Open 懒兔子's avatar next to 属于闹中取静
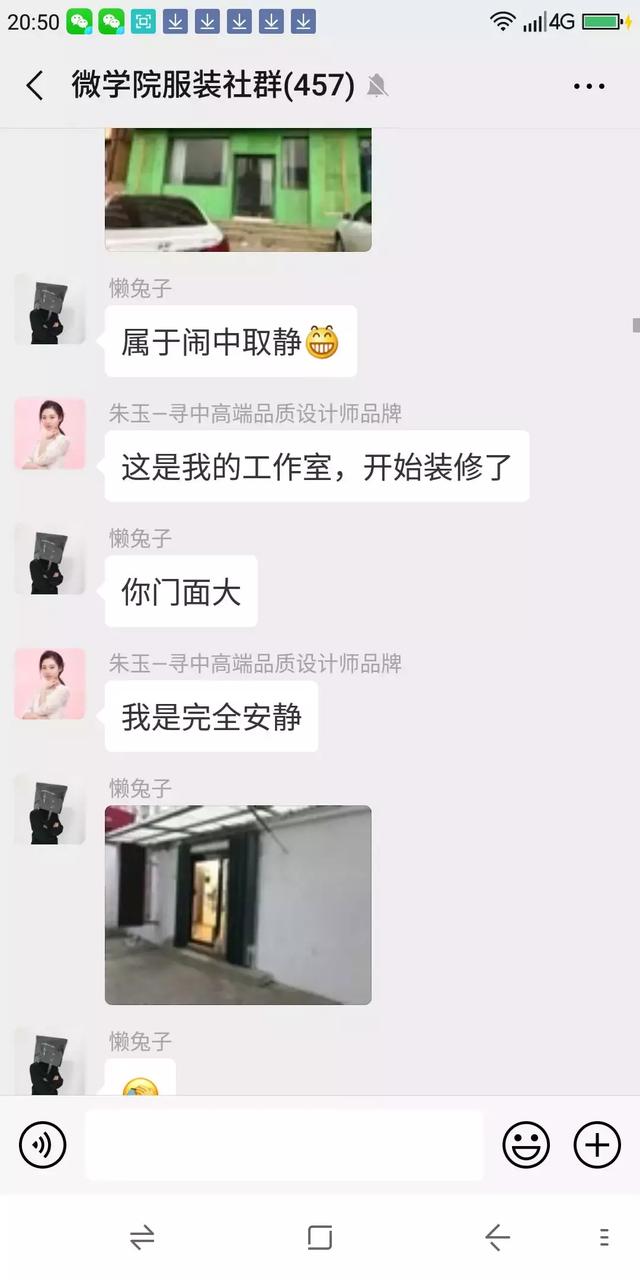Viewport: 640px width, 1280px height. pos(49,310)
